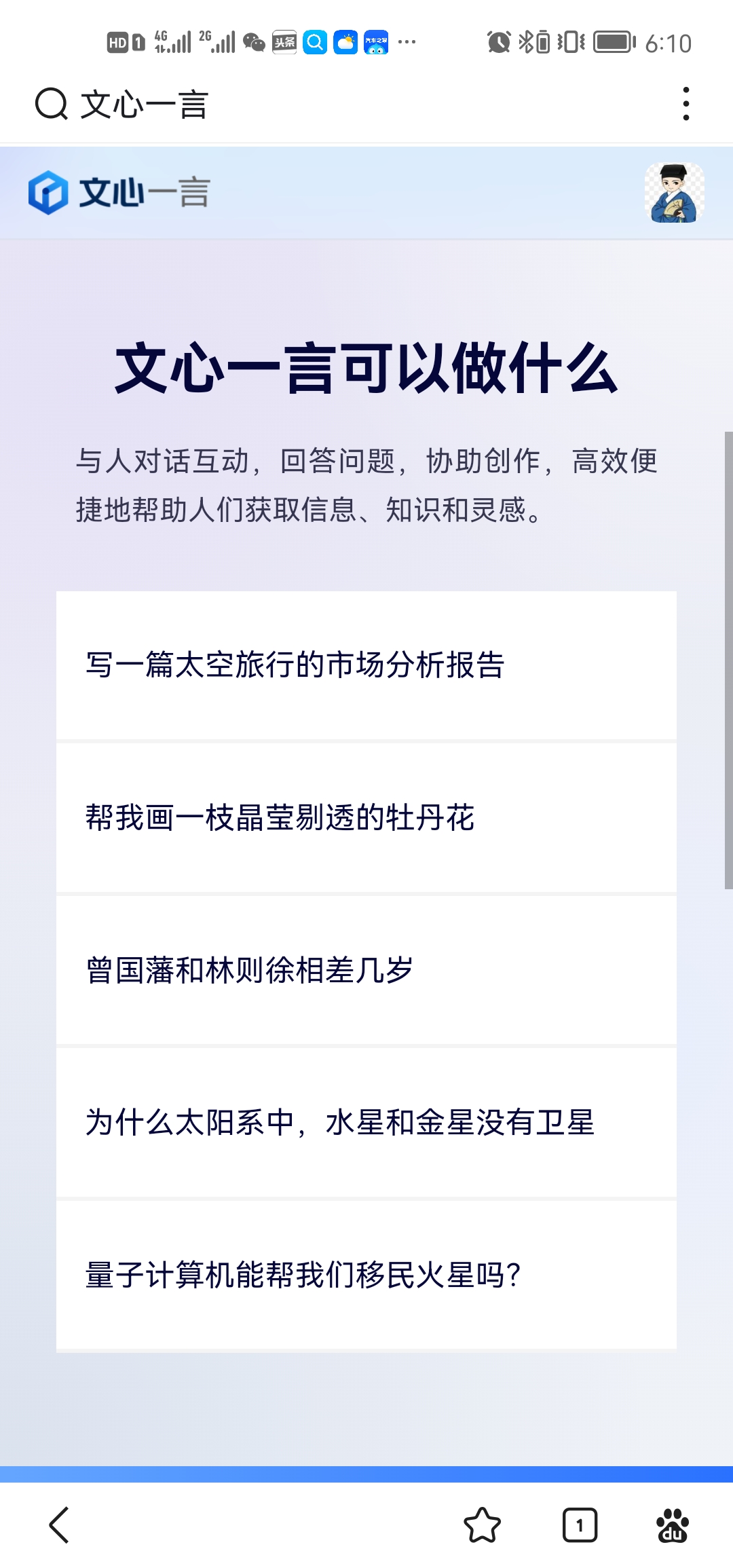The height and width of the screenshot is (1568, 733).
Task: Open the user profile avatar
Action: (675, 195)
